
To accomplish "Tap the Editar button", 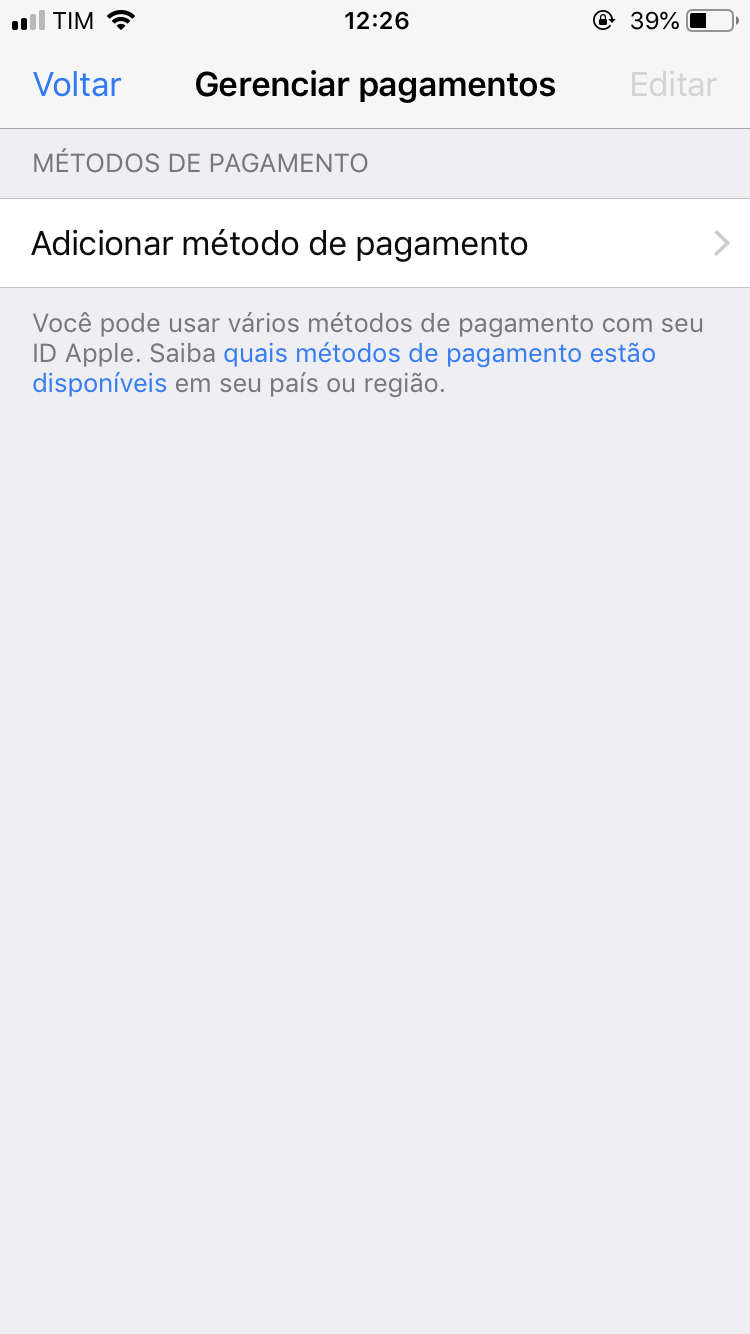I will point(673,84).
